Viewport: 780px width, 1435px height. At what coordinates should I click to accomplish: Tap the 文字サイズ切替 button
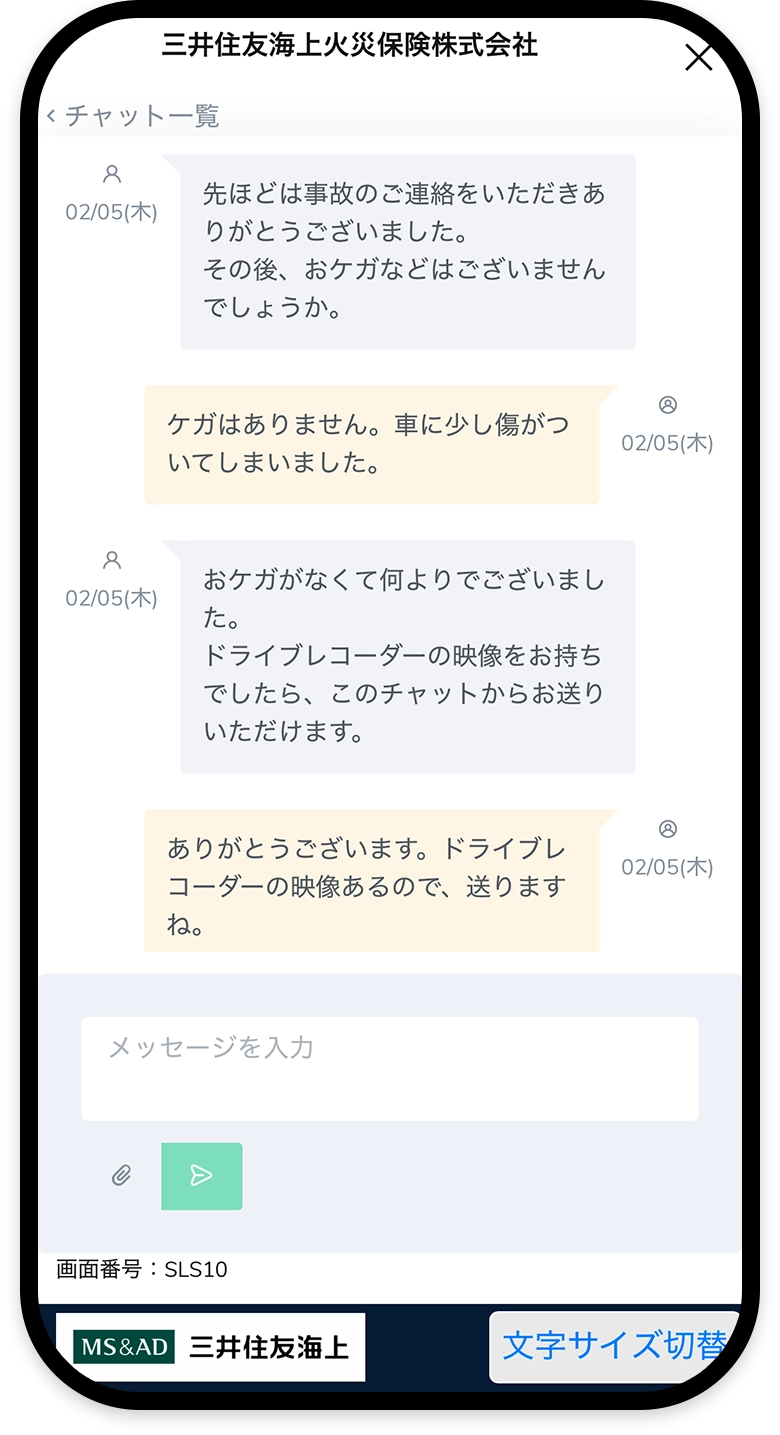click(613, 1346)
